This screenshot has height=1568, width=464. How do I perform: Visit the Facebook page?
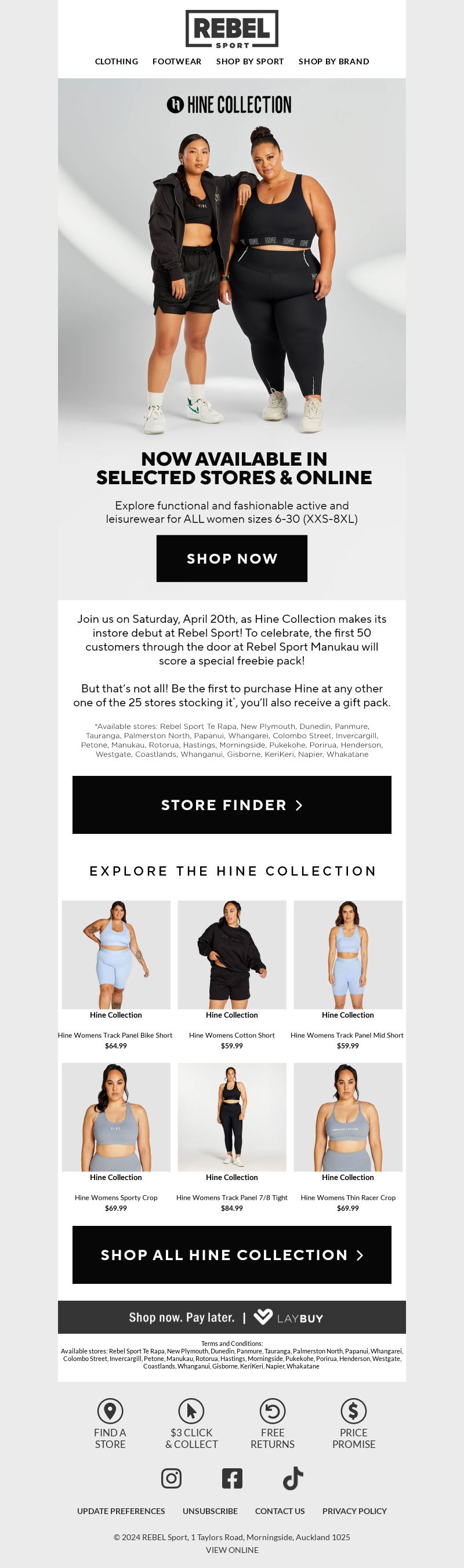coord(232,1478)
